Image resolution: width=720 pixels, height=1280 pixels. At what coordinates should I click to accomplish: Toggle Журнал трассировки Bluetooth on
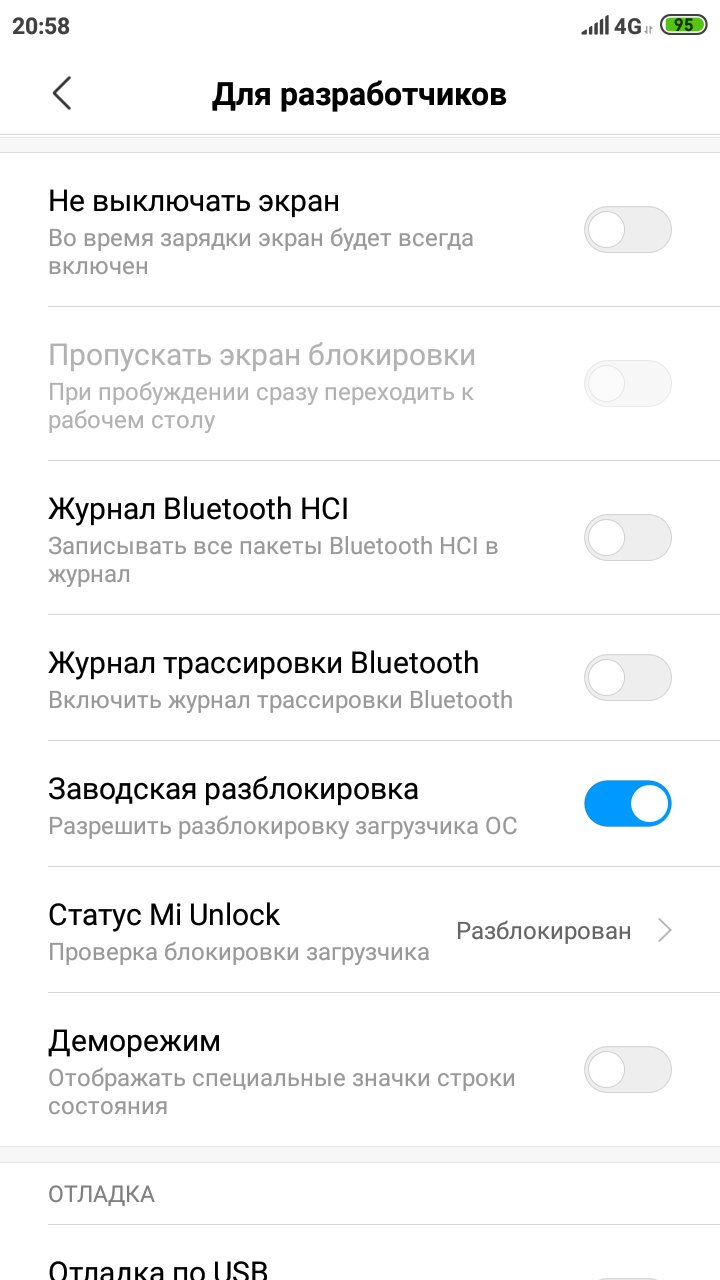(627, 678)
